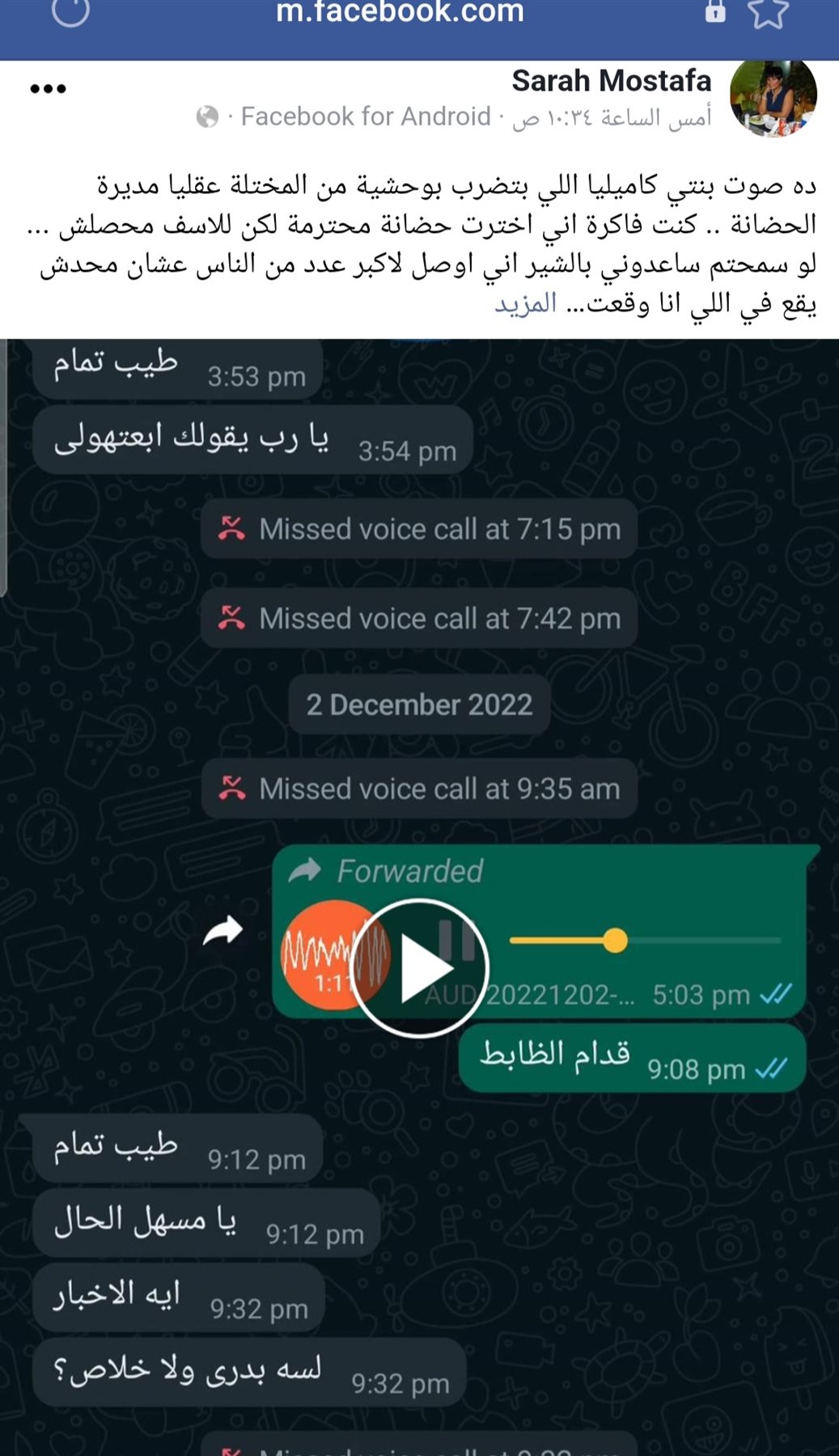Expand post text with المزيد link
The image size is (839, 1456).
(x=526, y=303)
